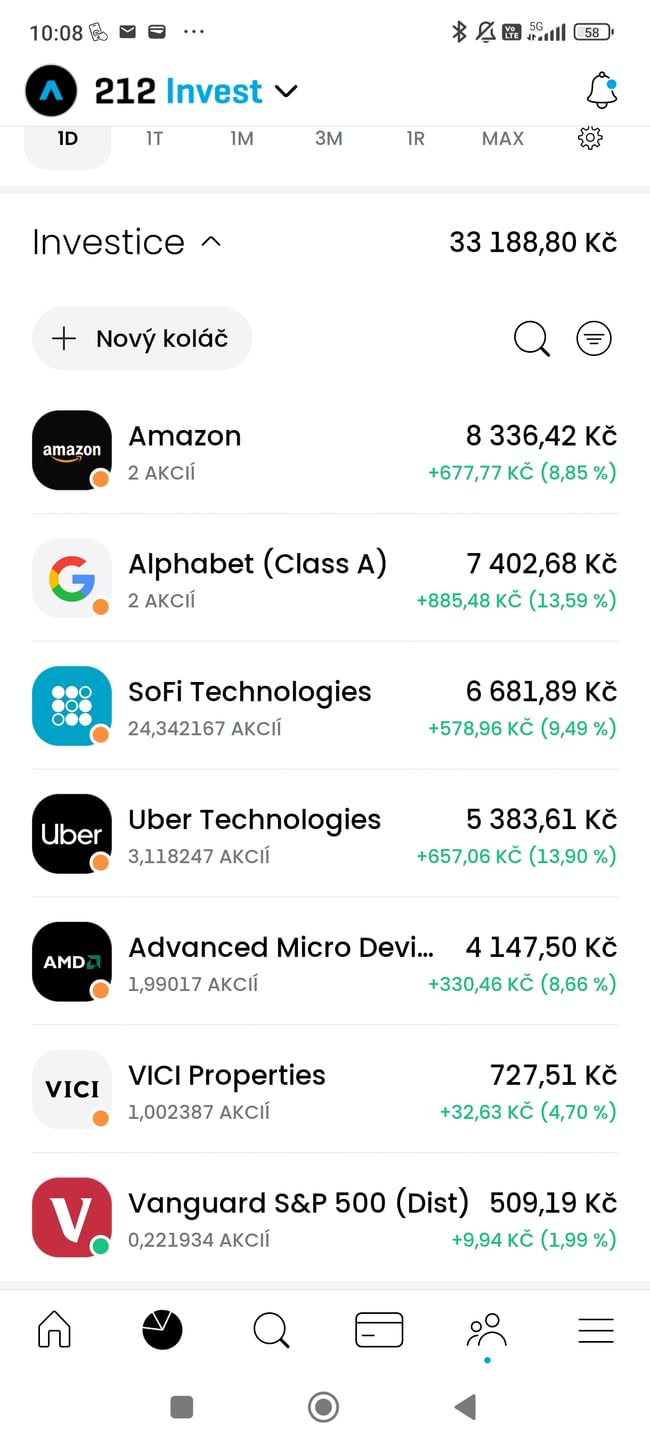The width and height of the screenshot is (650, 1445).
Task: Open the hamburger menu tab
Action: click(x=596, y=1330)
